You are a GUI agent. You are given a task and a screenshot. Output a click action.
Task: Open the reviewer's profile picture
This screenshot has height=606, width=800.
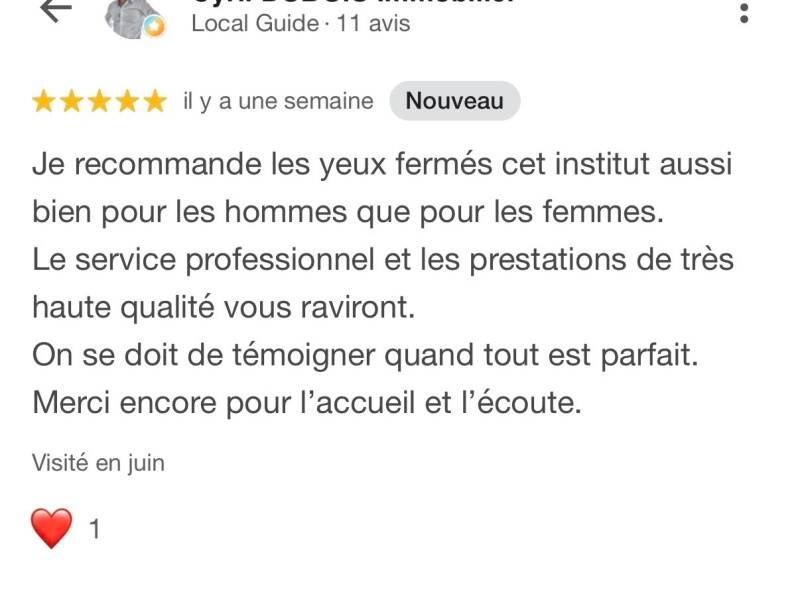pos(134,18)
